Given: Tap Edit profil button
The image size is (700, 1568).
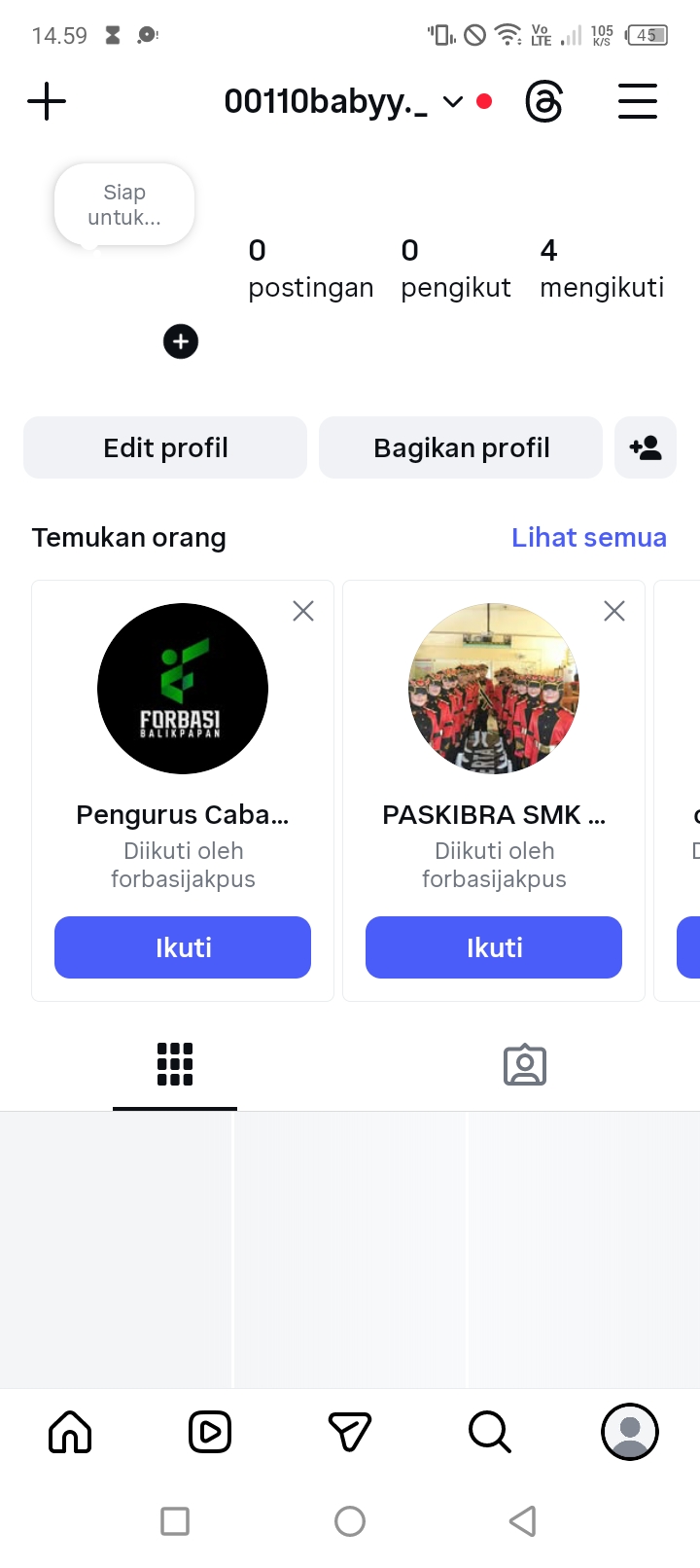Looking at the screenshot, I should (x=165, y=447).
